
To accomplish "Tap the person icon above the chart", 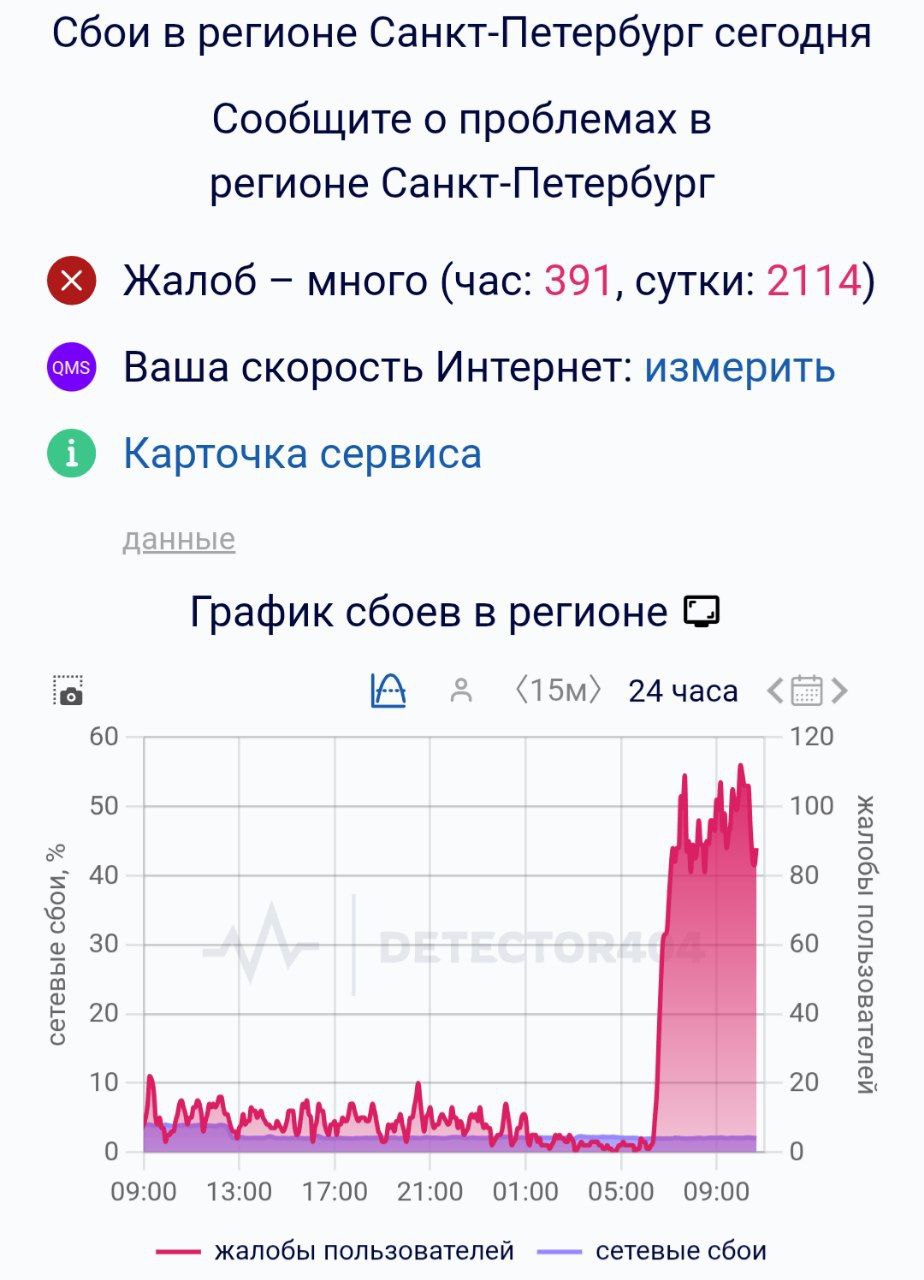I will click(x=461, y=690).
